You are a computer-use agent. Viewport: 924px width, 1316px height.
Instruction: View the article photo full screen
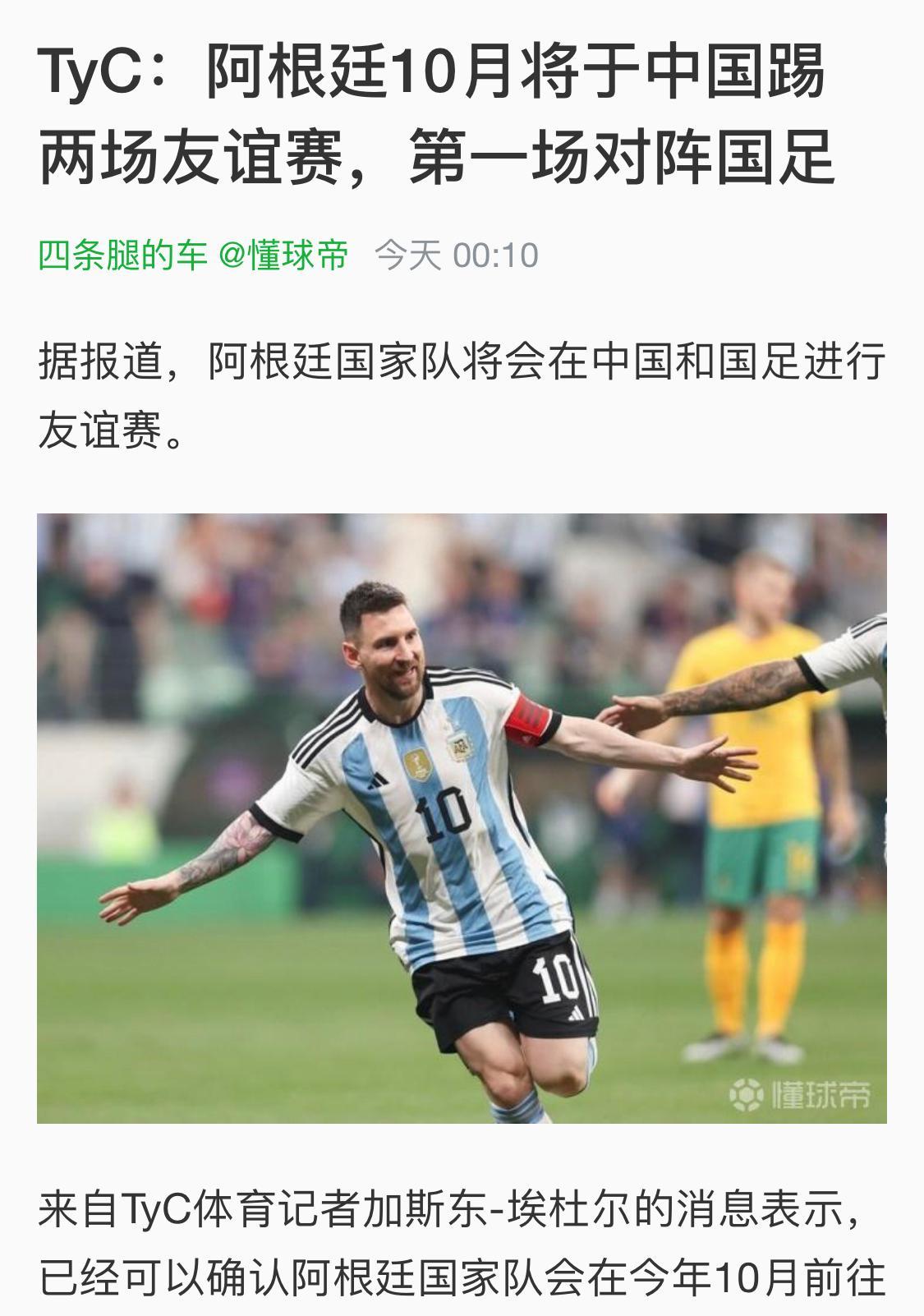(462, 817)
